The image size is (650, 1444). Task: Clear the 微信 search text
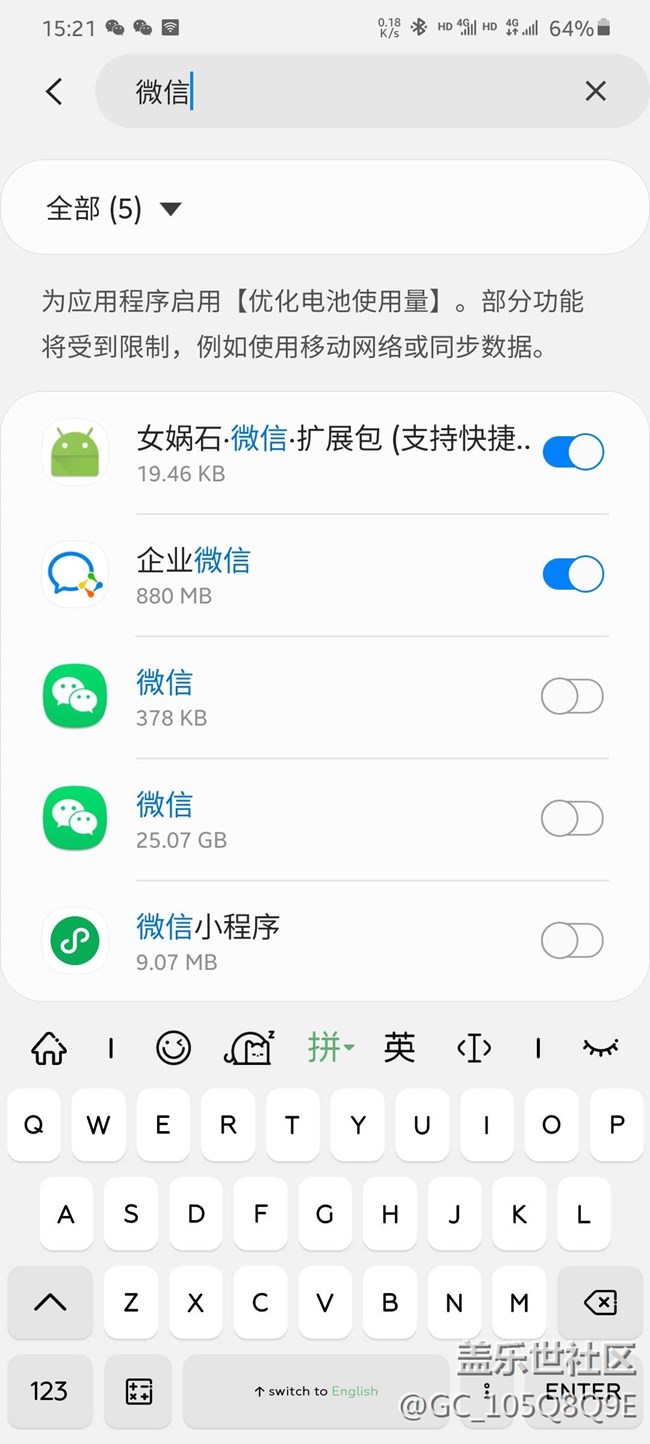click(x=595, y=92)
